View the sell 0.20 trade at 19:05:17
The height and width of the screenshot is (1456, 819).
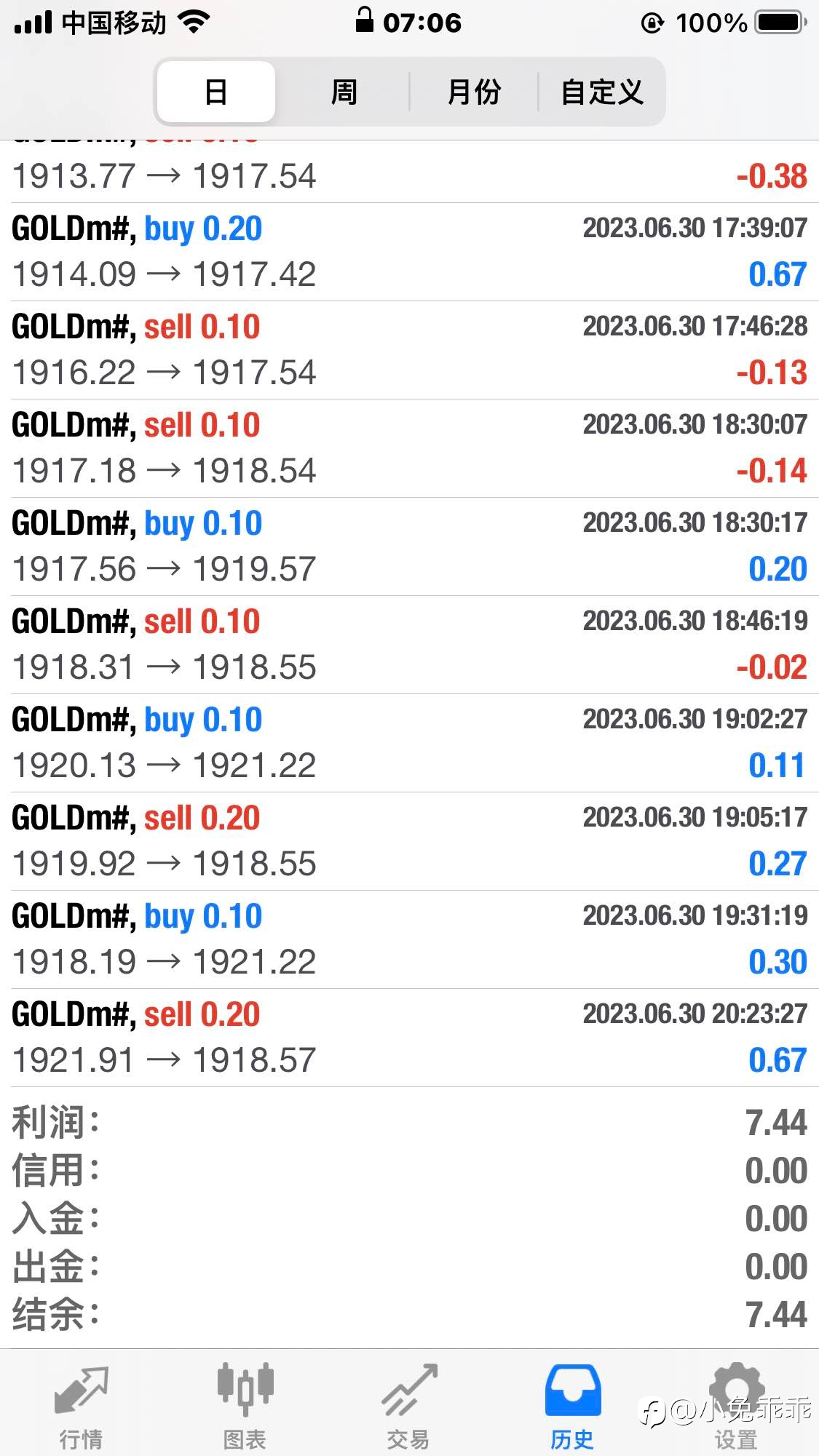(409, 841)
